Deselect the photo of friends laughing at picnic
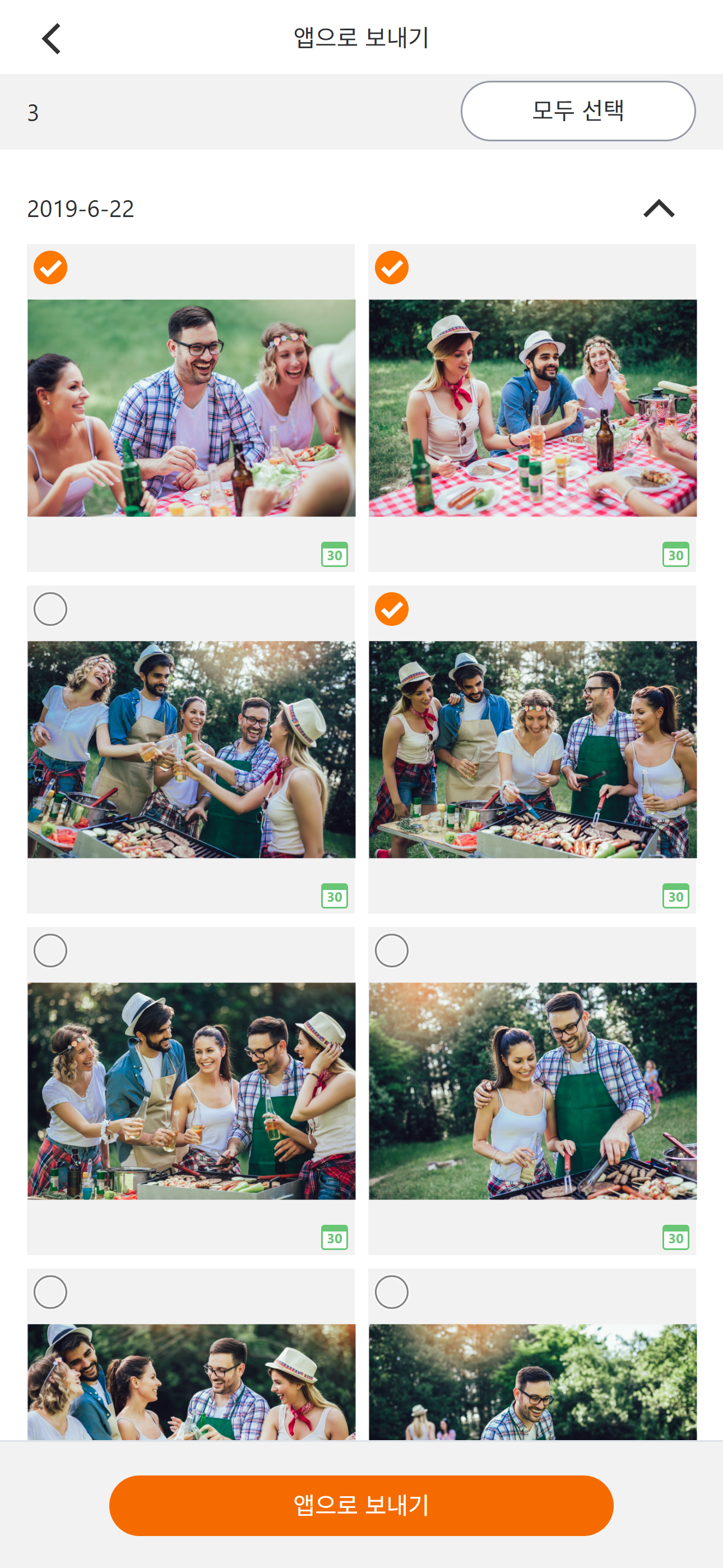The height and width of the screenshot is (1568, 723). pos(50,268)
